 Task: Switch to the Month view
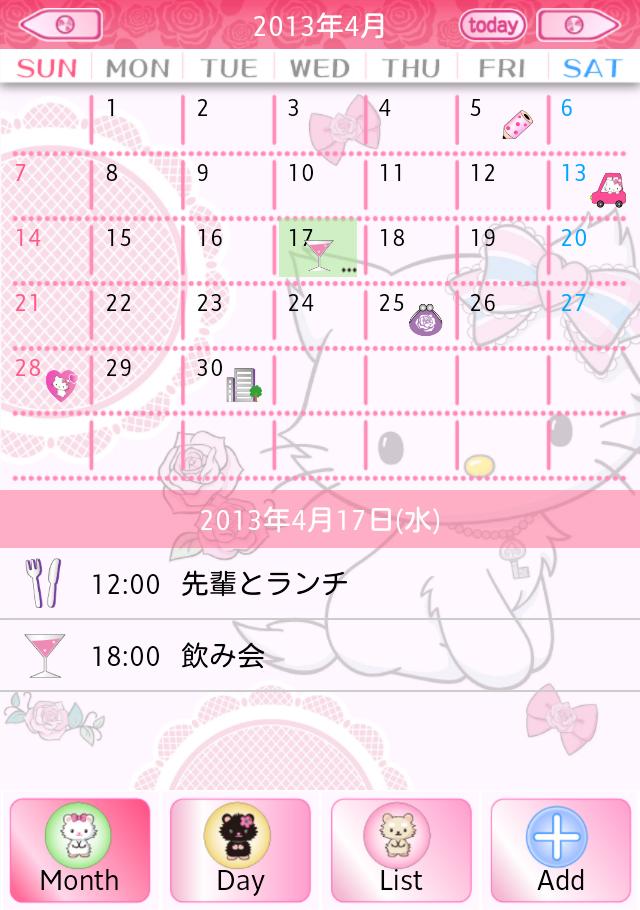[80, 850]
